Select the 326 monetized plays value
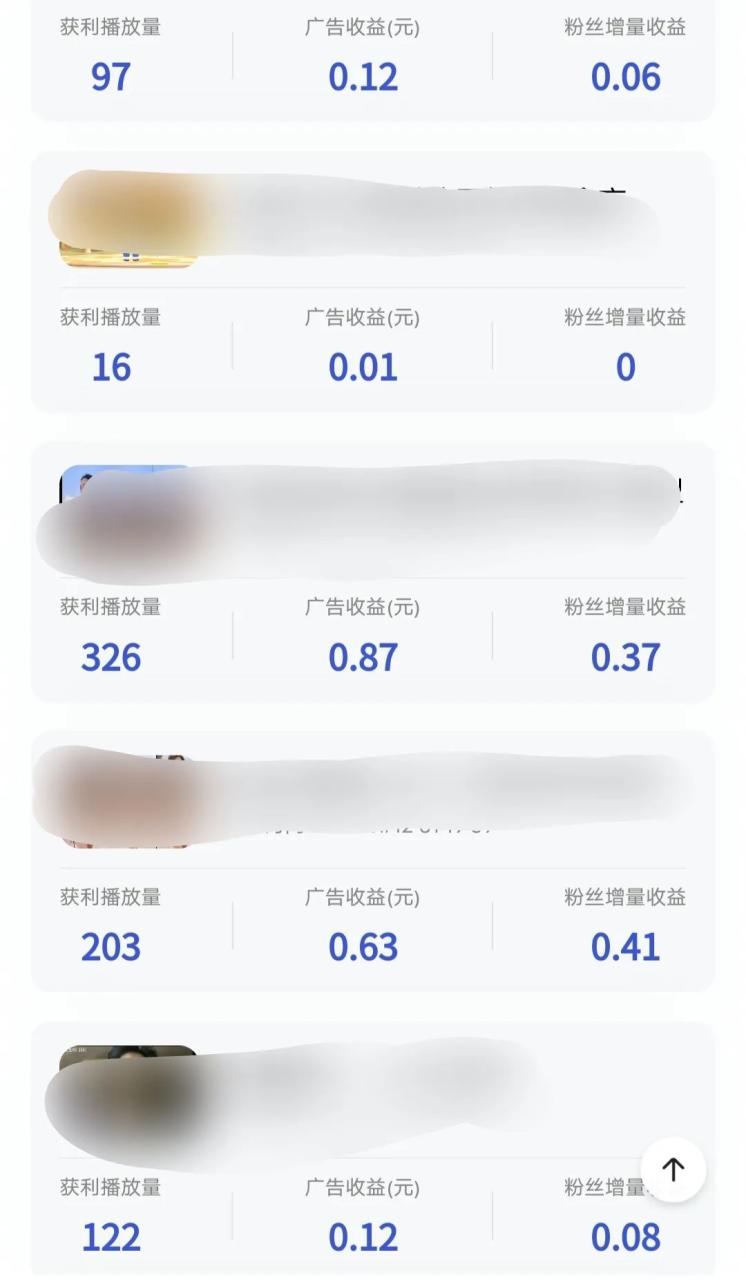Viewport: 746px width, 1280px height. point(110,657)
